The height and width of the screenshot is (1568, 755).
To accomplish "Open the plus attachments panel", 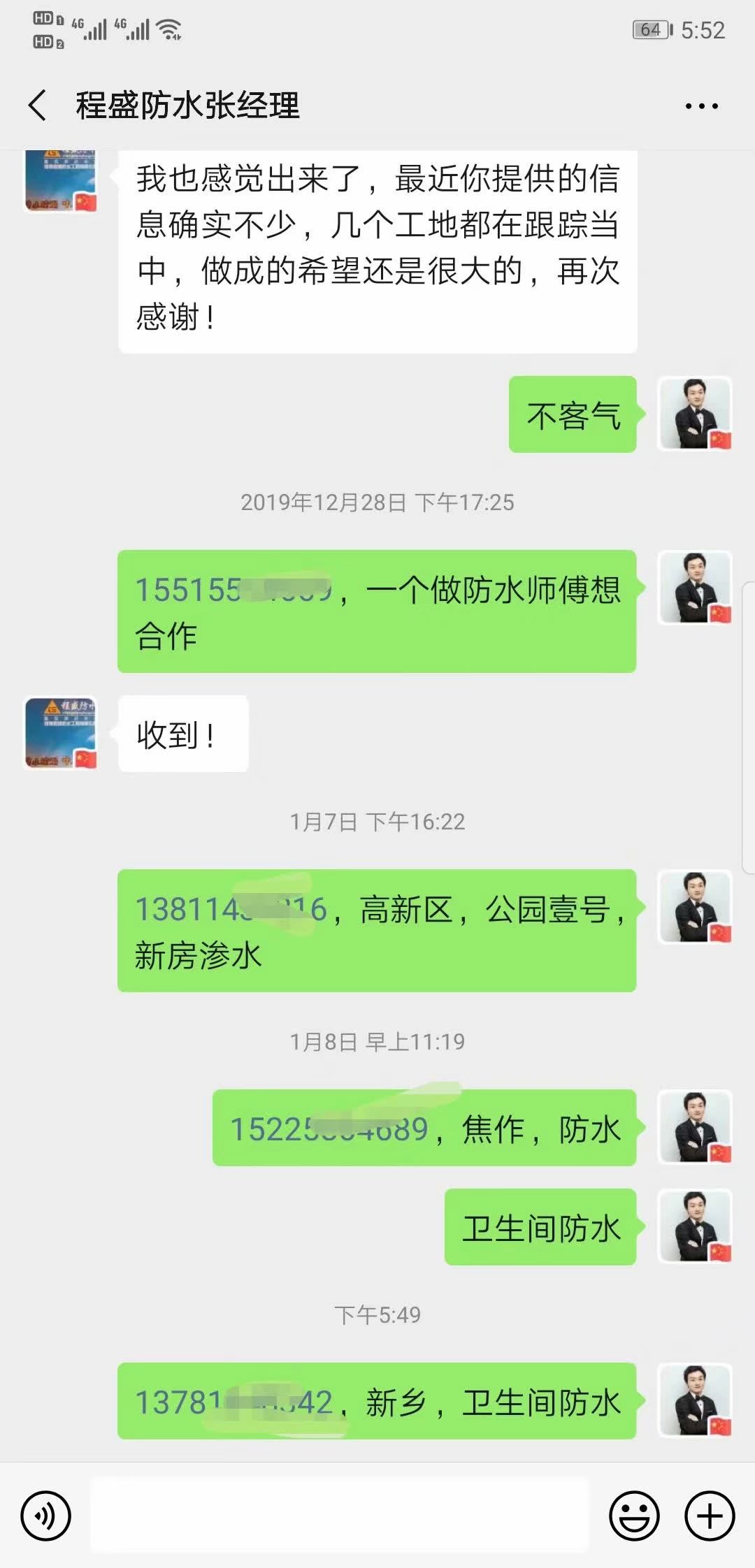I will click(x=710, y=1516).
